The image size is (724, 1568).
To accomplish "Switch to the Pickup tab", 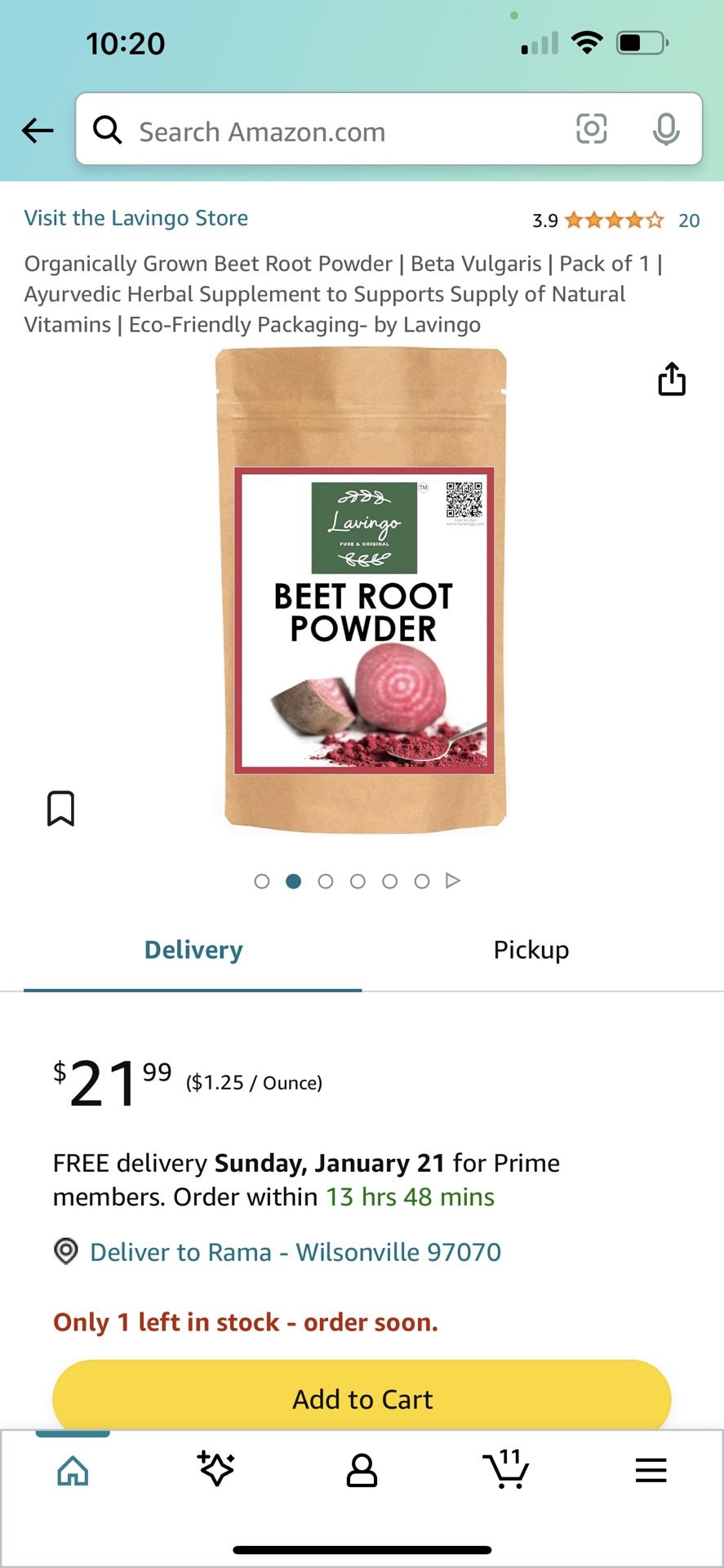I will 531,950.
